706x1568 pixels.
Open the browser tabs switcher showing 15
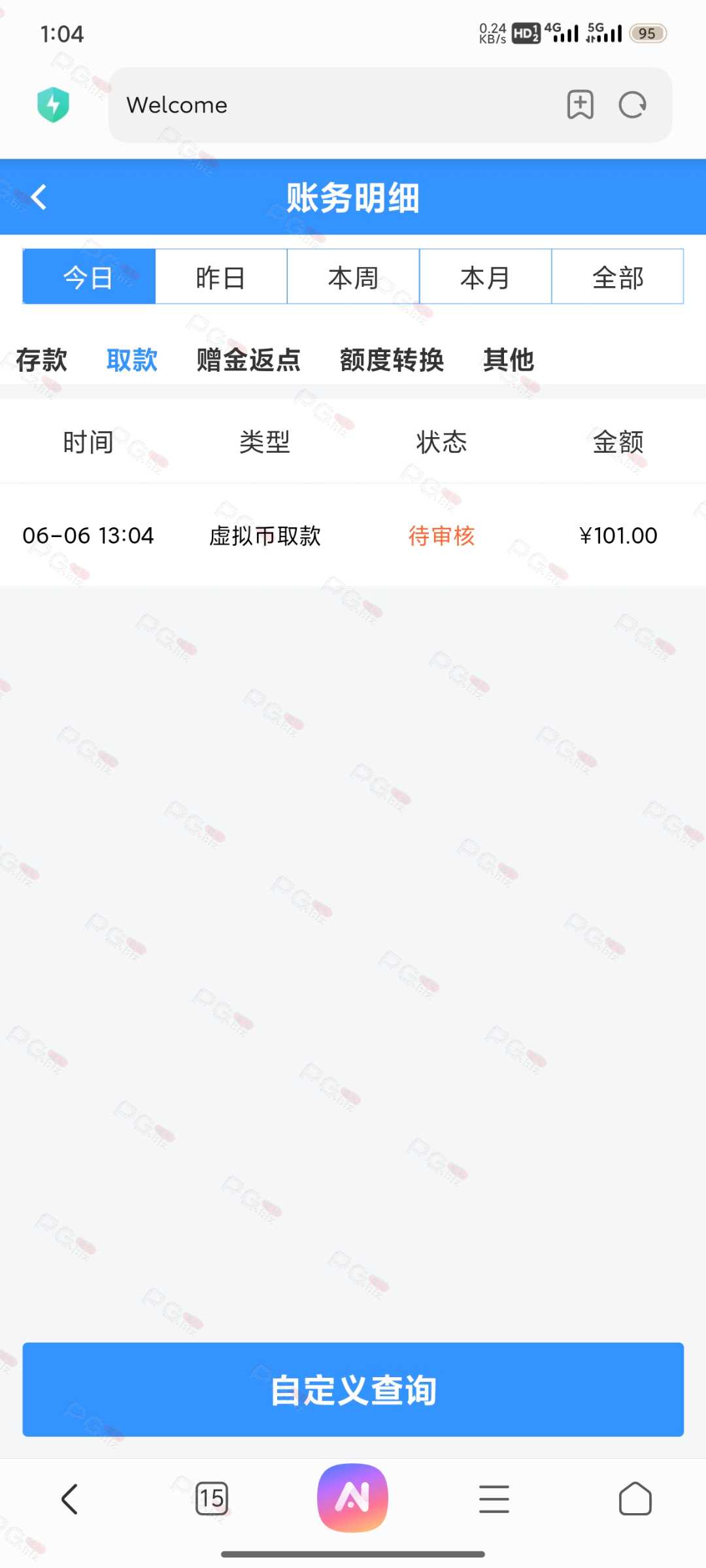point(212,1498)
